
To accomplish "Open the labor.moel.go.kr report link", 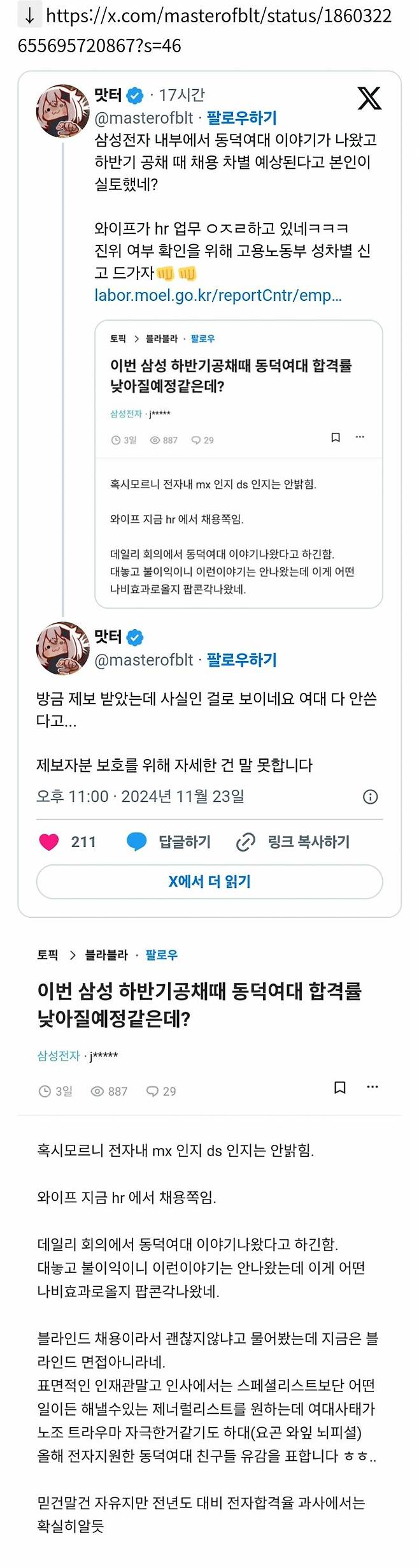I will [x=218, y=295].
